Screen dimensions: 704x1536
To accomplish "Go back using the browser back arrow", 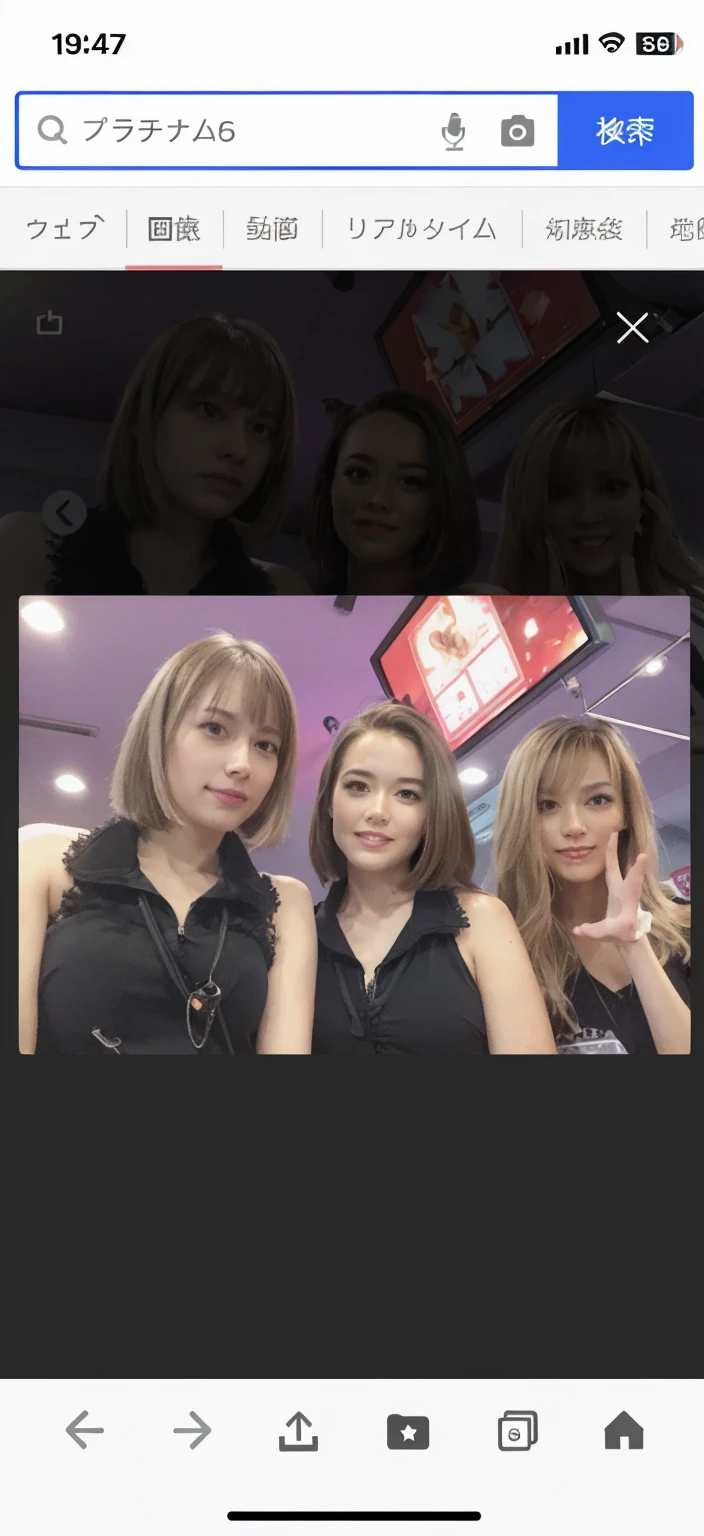I will tap(85, 1431).
